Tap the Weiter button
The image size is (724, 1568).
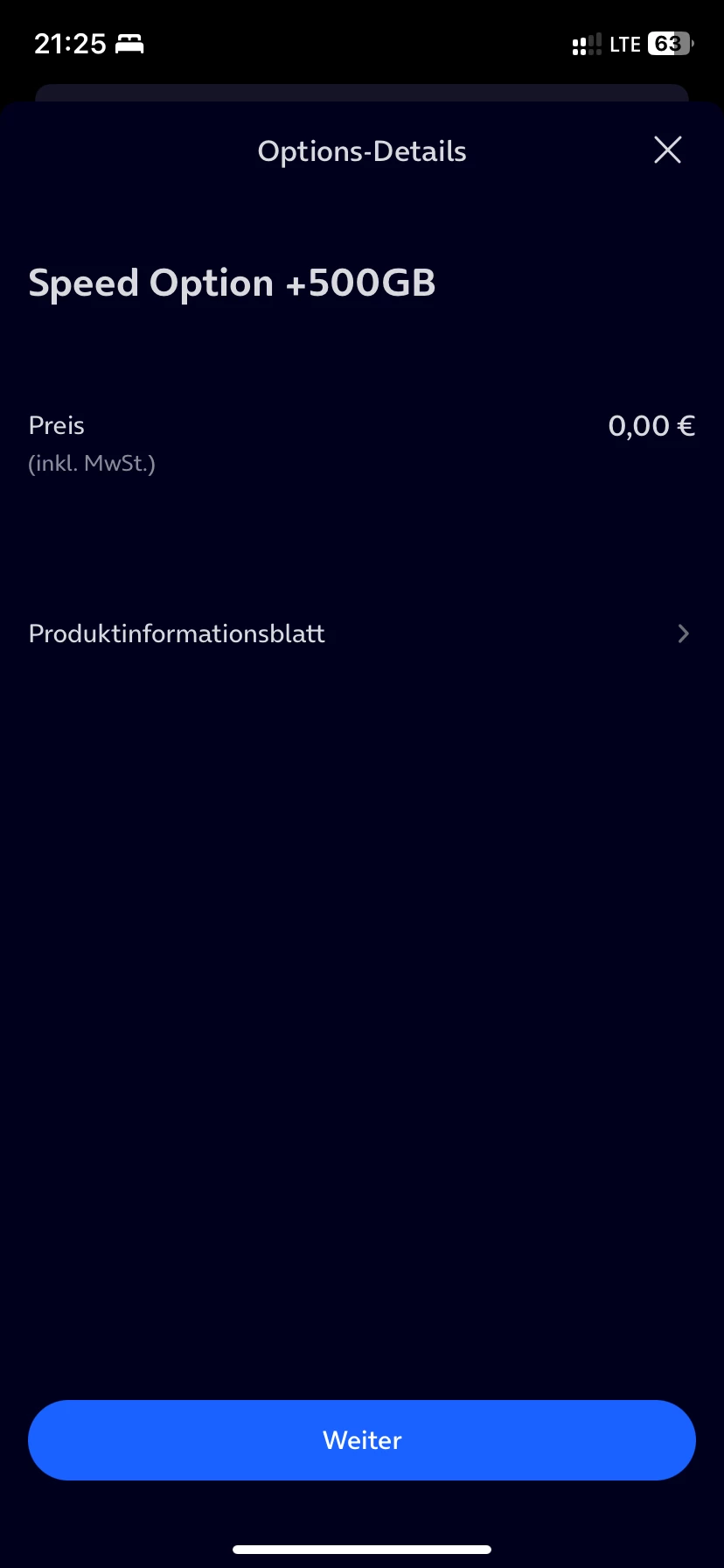(361, 1440)
